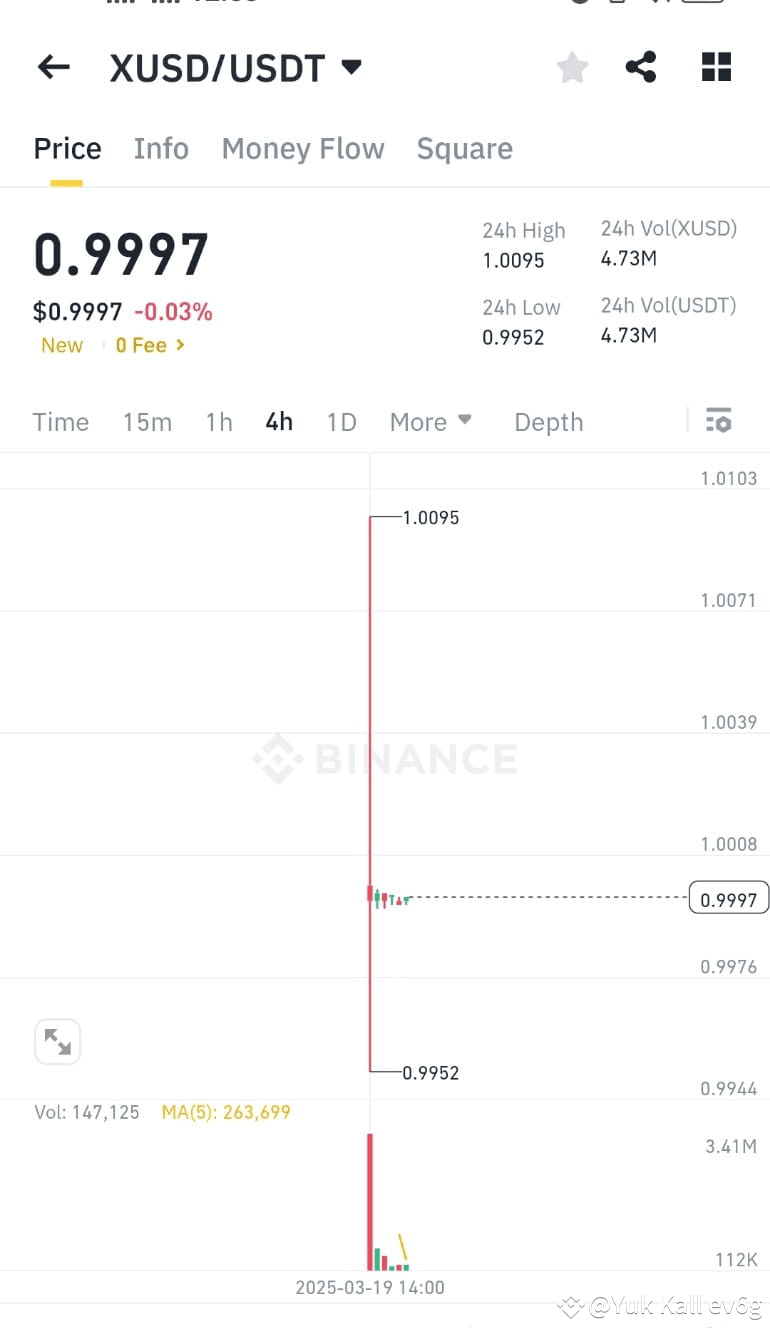This screenshot has height=1328, width=770.
Task: Tap the back arrow icon
Action: pyautogui.click(x=52, y=67)
